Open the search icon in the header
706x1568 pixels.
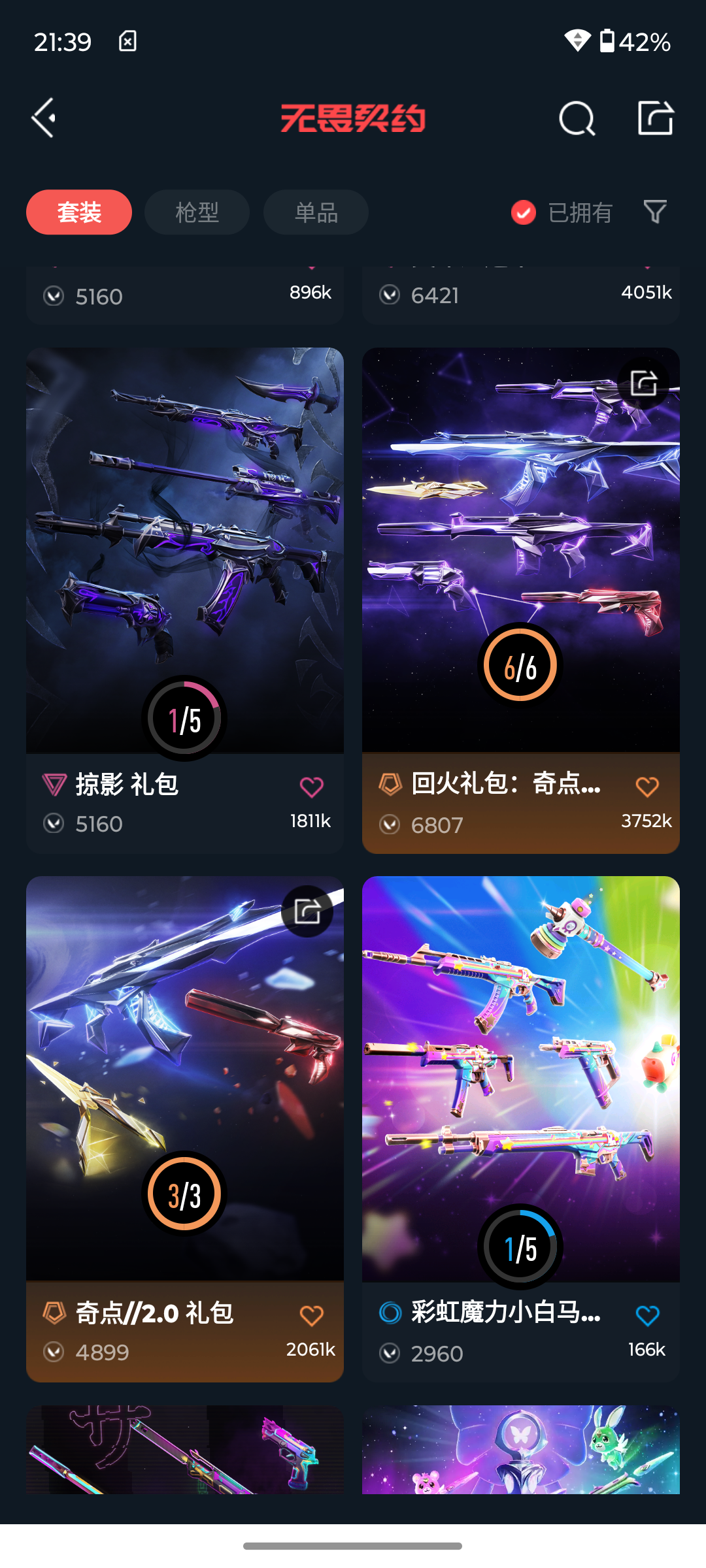click(577, 118)
